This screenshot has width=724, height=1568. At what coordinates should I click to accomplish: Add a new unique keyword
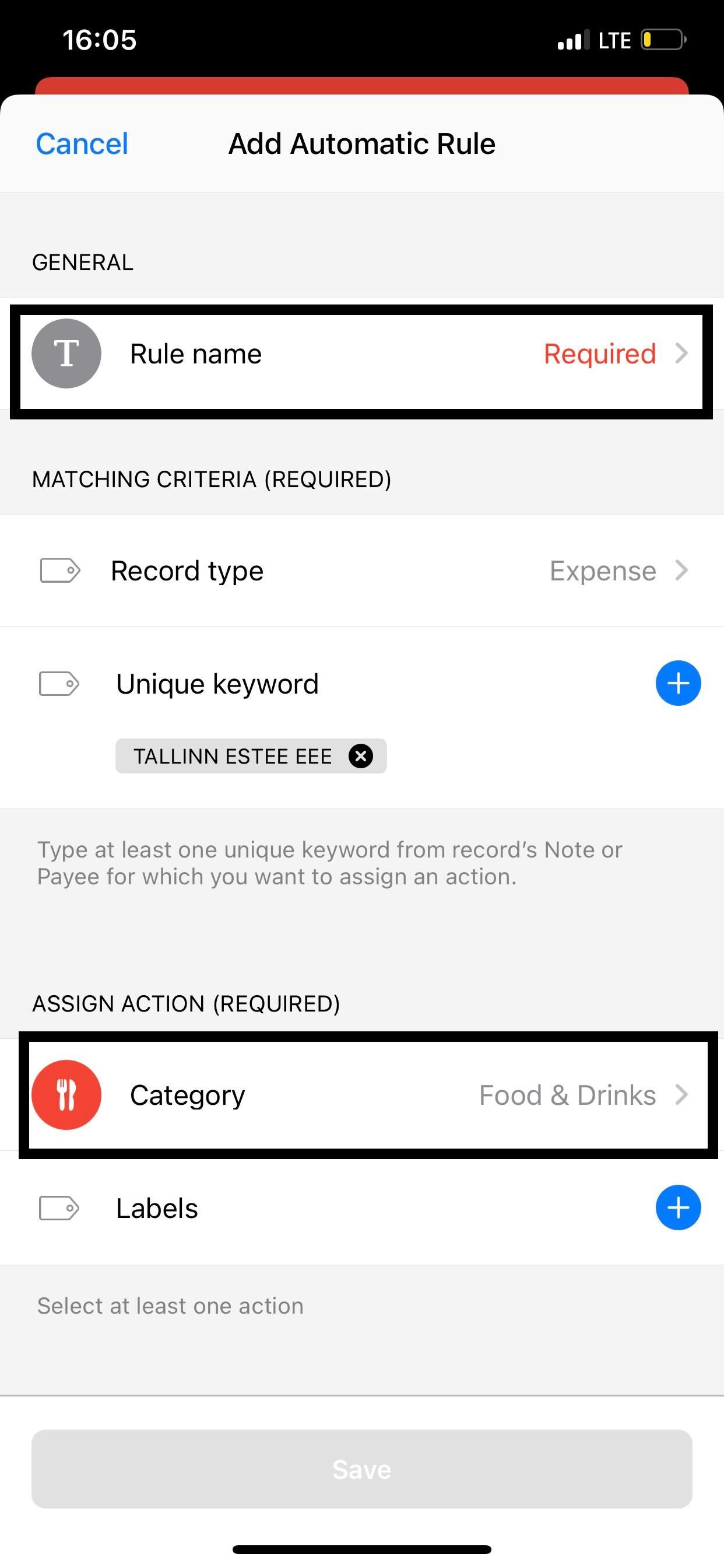pos(678,683)
